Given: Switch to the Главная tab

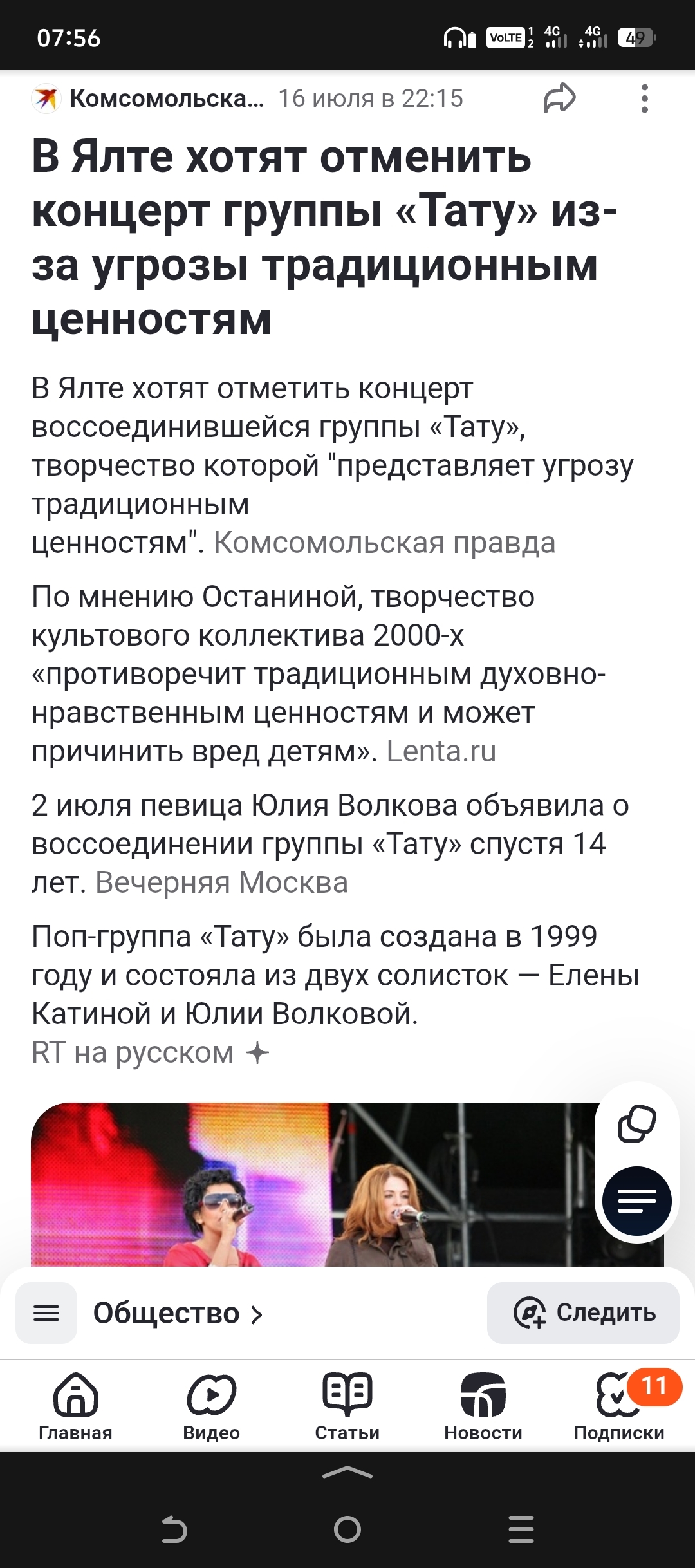Looking at the screenshot, I should [x=75, y=1406].
